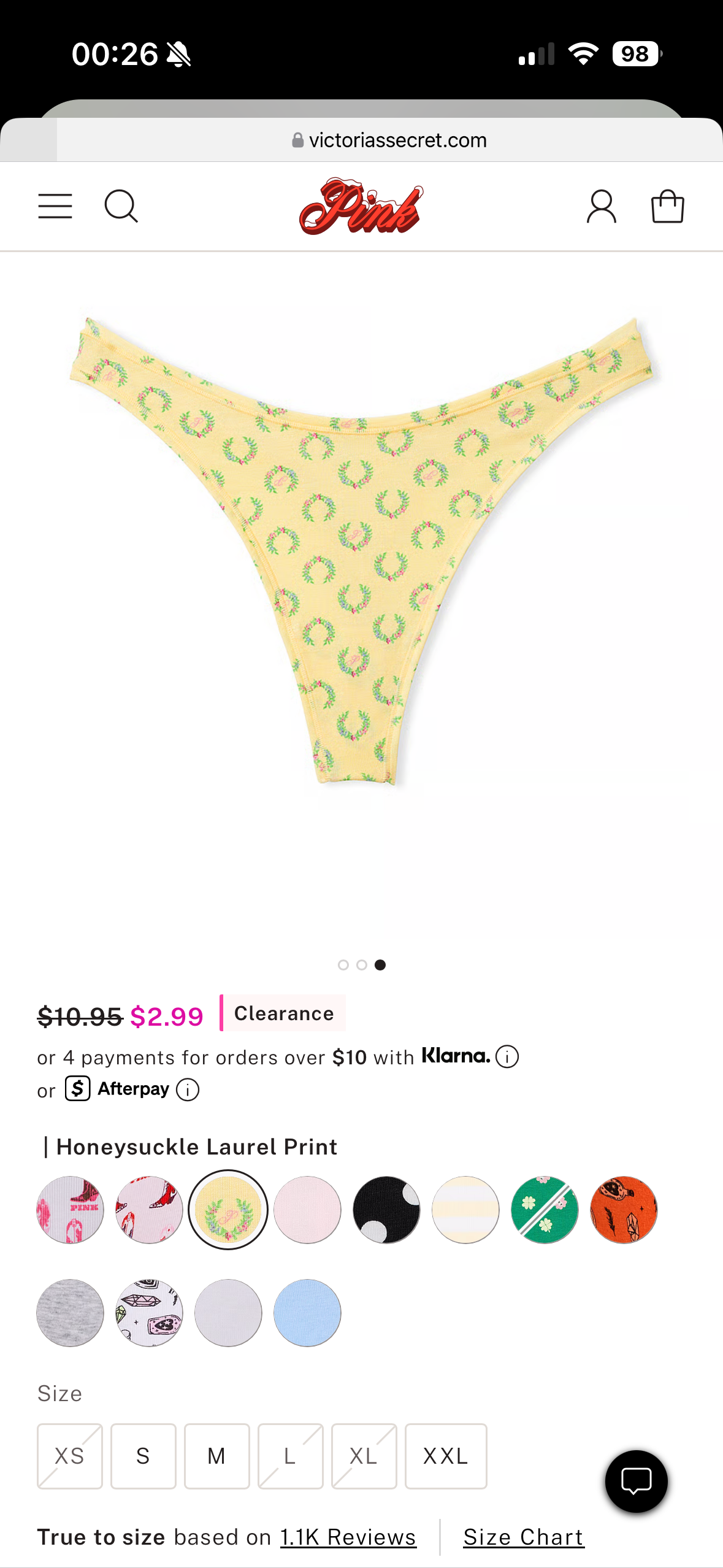Pick size XXL
723x1568 pixels.
[446, 1456]
